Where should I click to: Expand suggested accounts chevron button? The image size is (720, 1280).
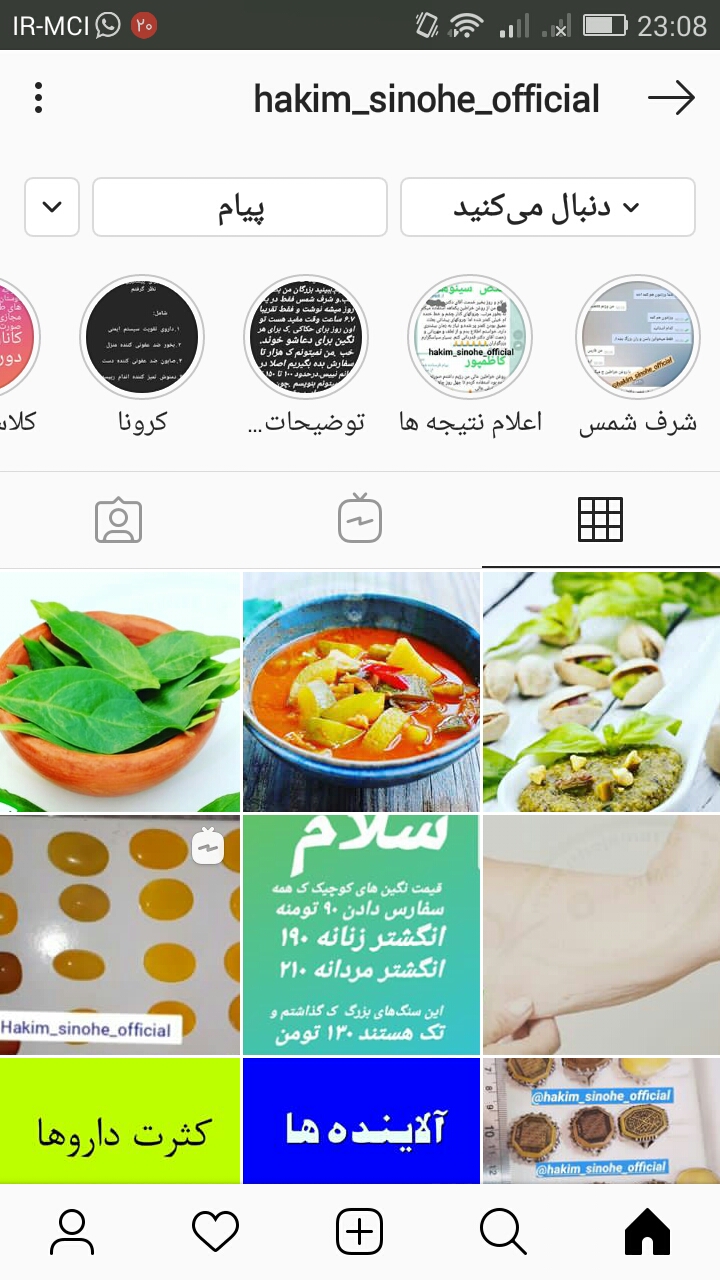coord(52,207)
